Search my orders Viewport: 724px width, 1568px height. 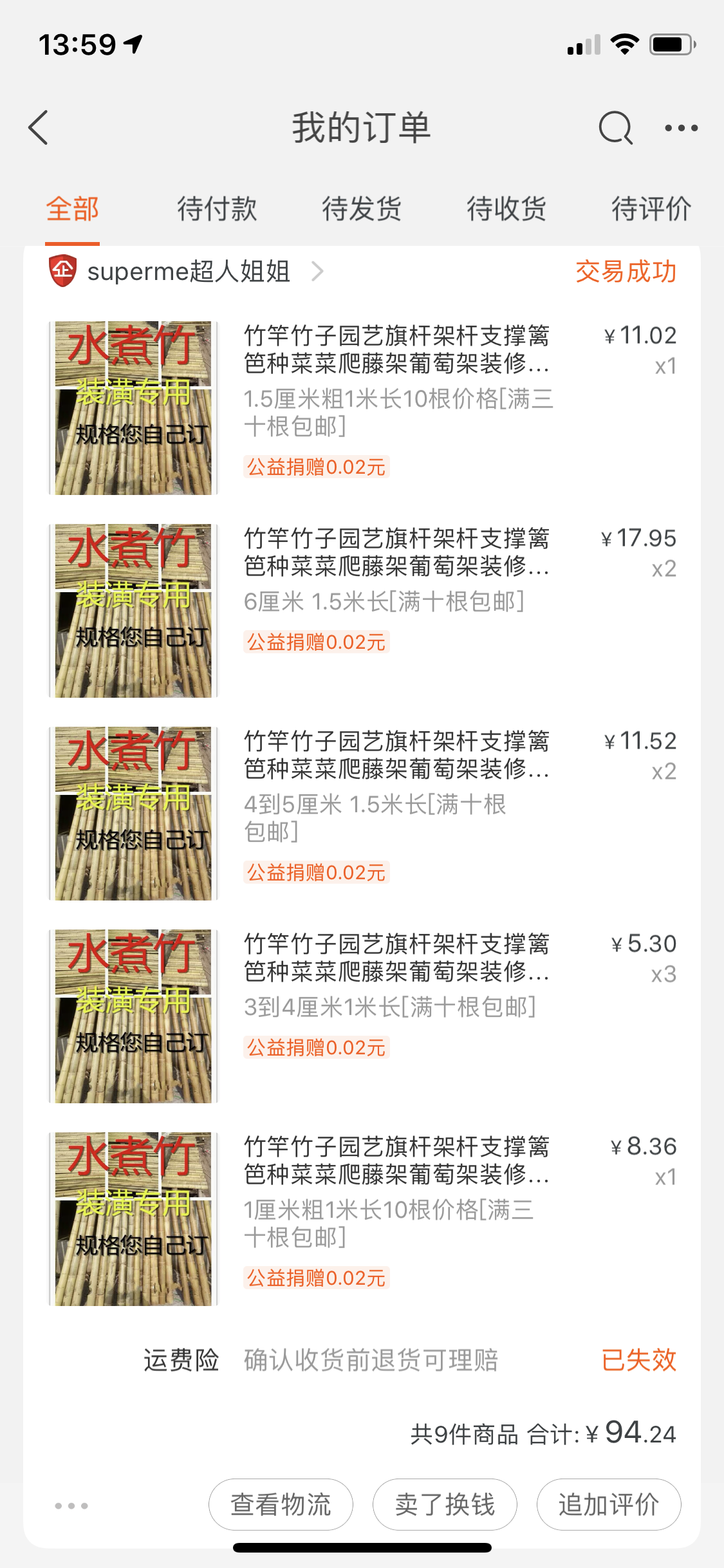(615, 127)
